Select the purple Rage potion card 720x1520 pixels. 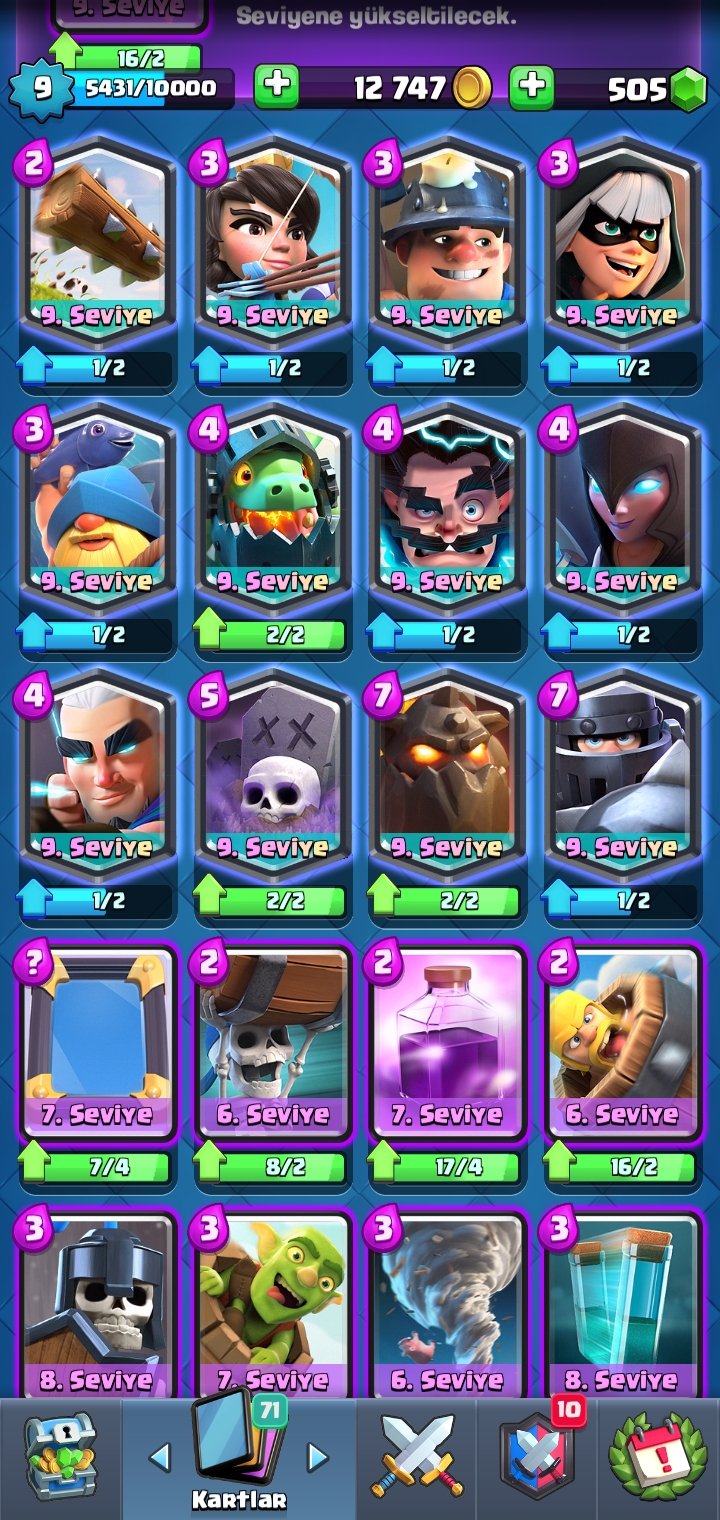tap(447, 1040)
